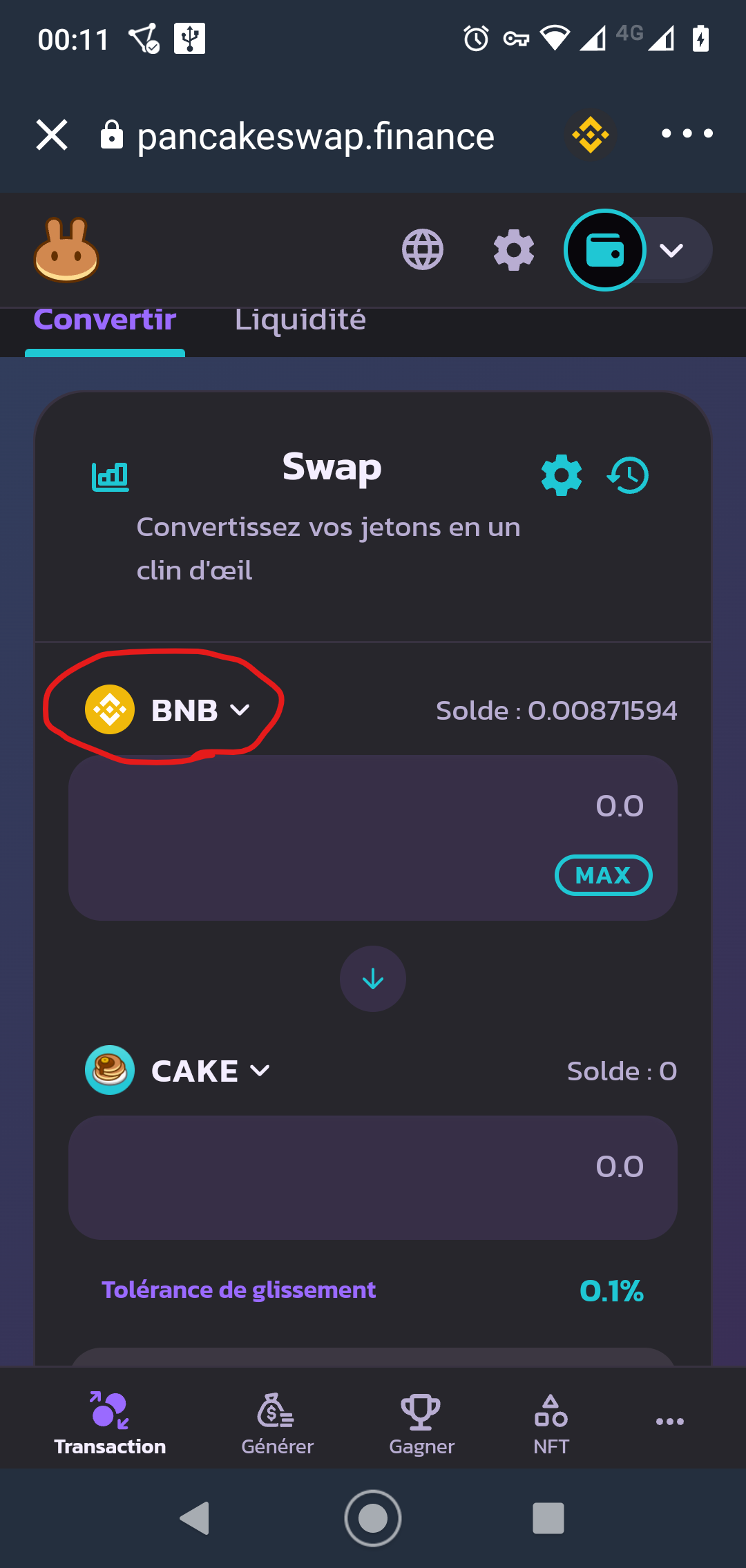This screenshot has width=746, height=1568.
Task: Choose a different token than CAKE
Action: click(178, 1071)
